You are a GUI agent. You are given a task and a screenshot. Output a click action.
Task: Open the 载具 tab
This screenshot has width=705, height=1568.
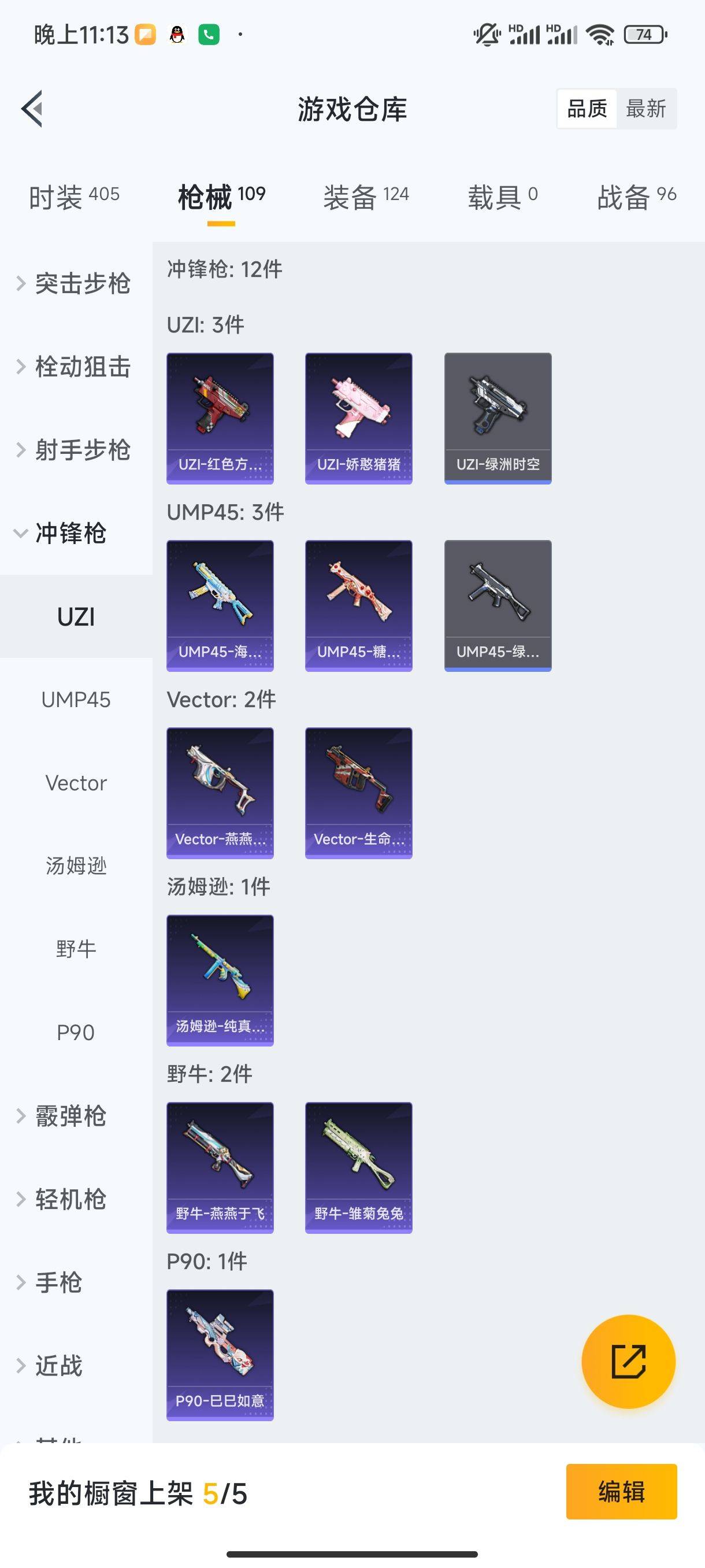coord(502,197)
